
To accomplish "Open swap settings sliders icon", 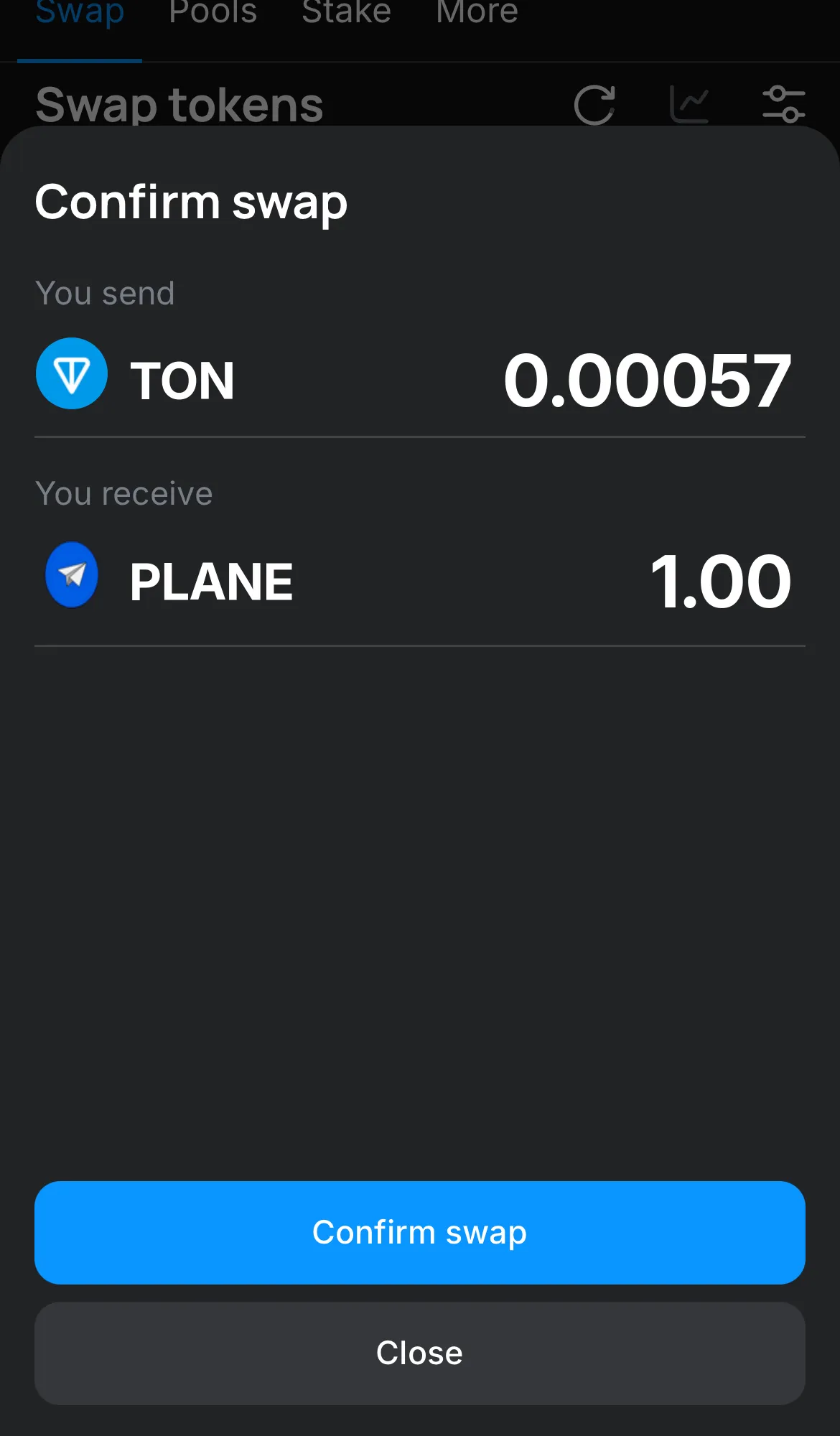I will coord(785,103).
